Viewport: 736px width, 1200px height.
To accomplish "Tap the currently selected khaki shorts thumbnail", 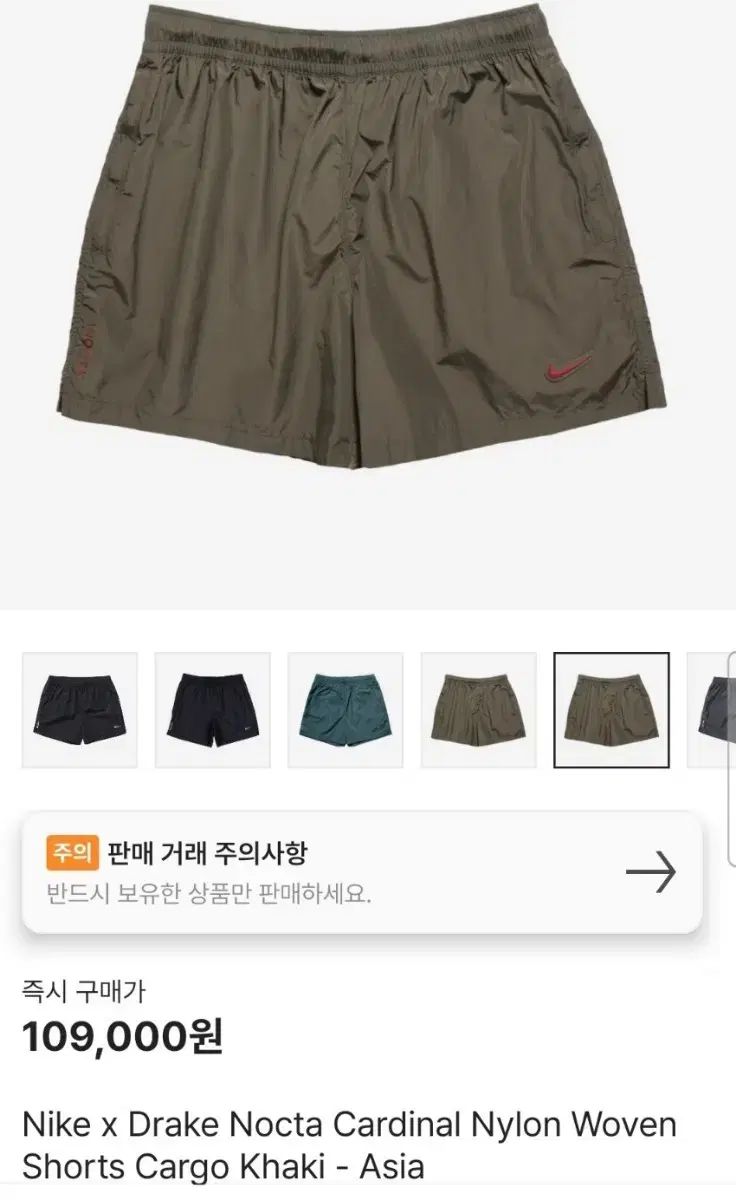I will pos(611,710).
